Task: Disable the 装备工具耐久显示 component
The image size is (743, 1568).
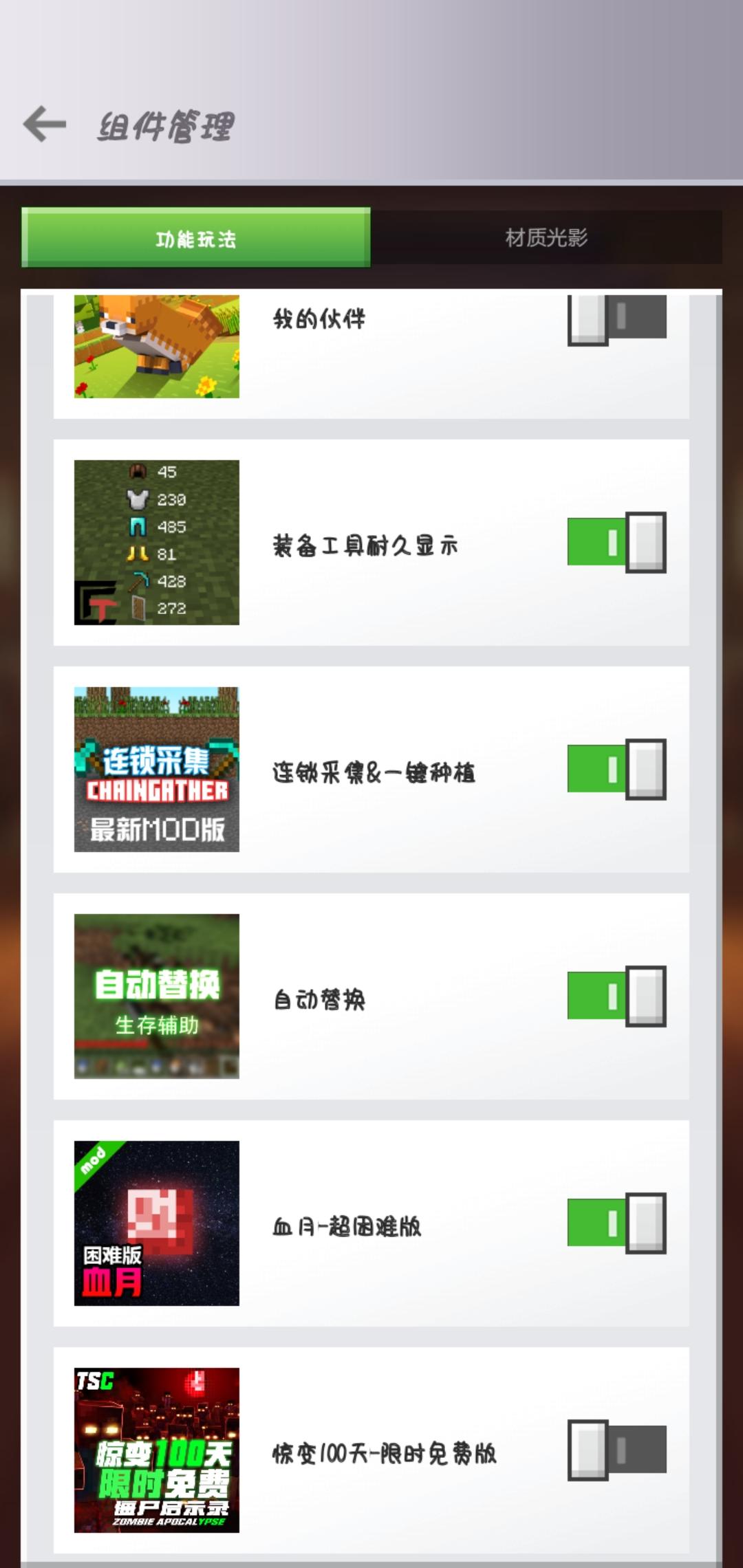Action: 616,542
